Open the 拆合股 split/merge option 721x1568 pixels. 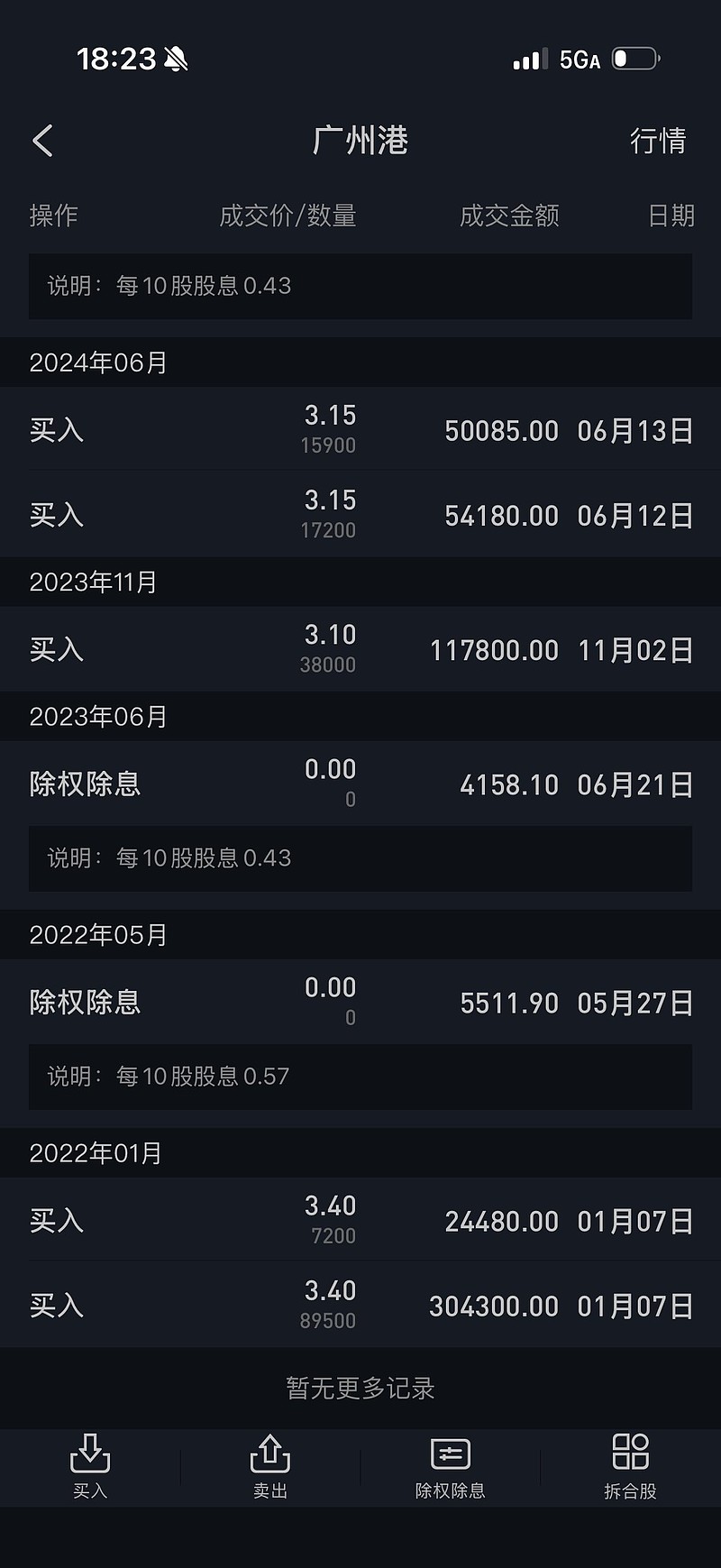(630, 1466)
